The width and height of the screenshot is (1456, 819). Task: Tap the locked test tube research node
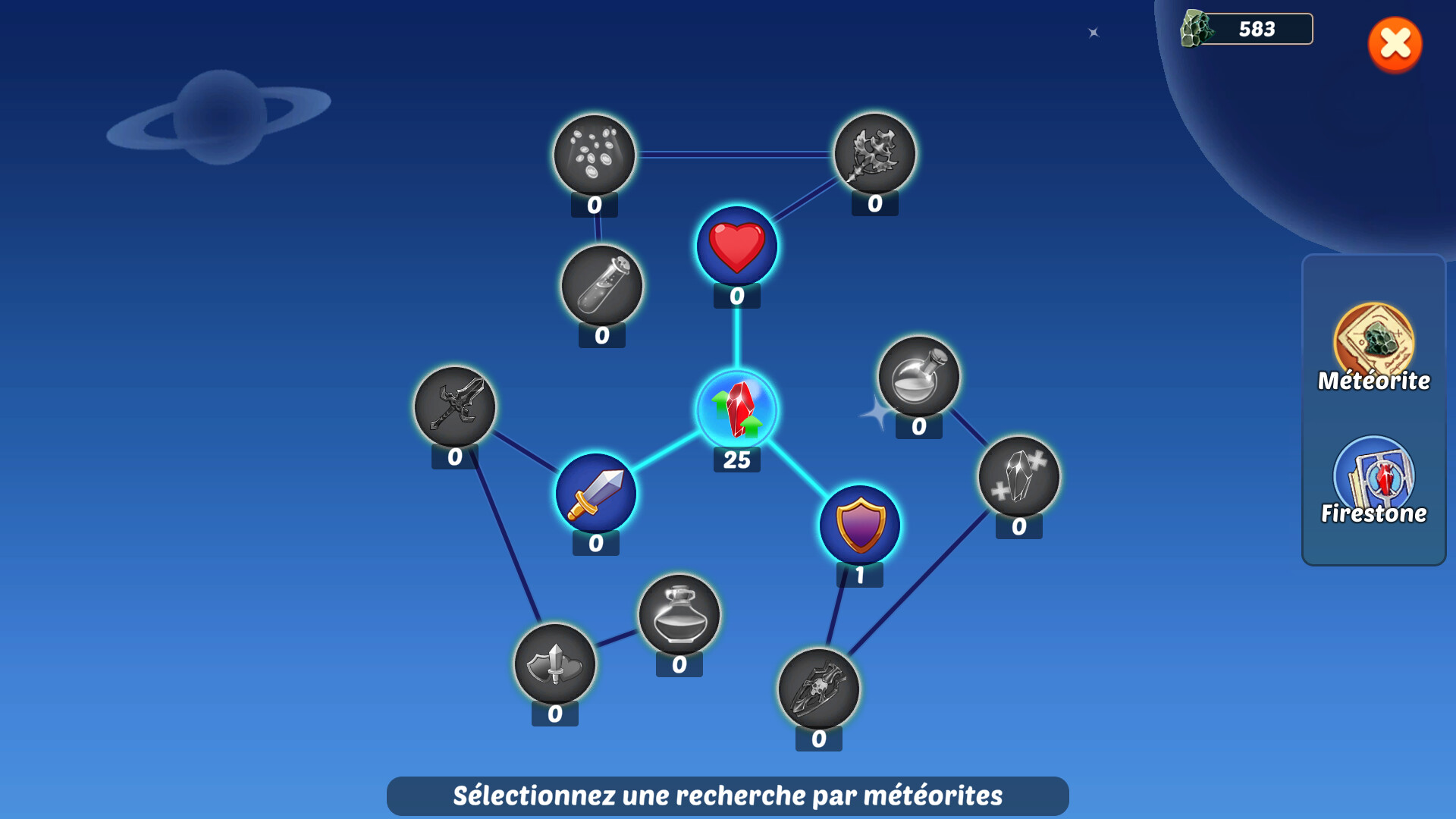pyautogui.click(x=601, y=286)
